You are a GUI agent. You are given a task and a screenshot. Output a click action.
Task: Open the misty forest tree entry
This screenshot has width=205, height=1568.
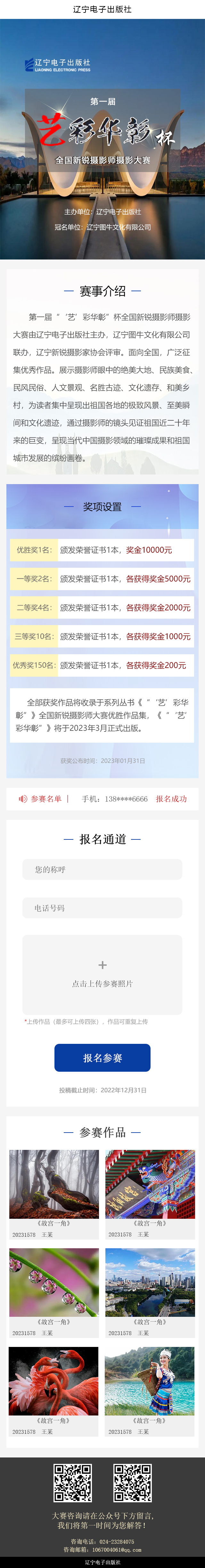coord(53,1183)
